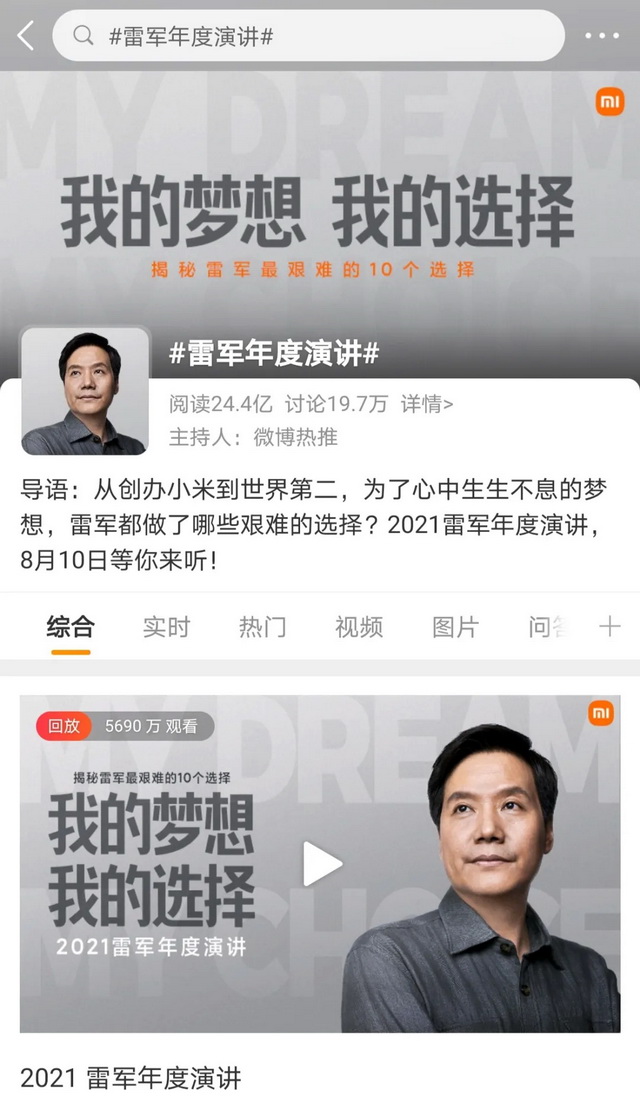The image size is (640, 1110).
Task: Open the 详情> topic details link
Action: [427, 404]
